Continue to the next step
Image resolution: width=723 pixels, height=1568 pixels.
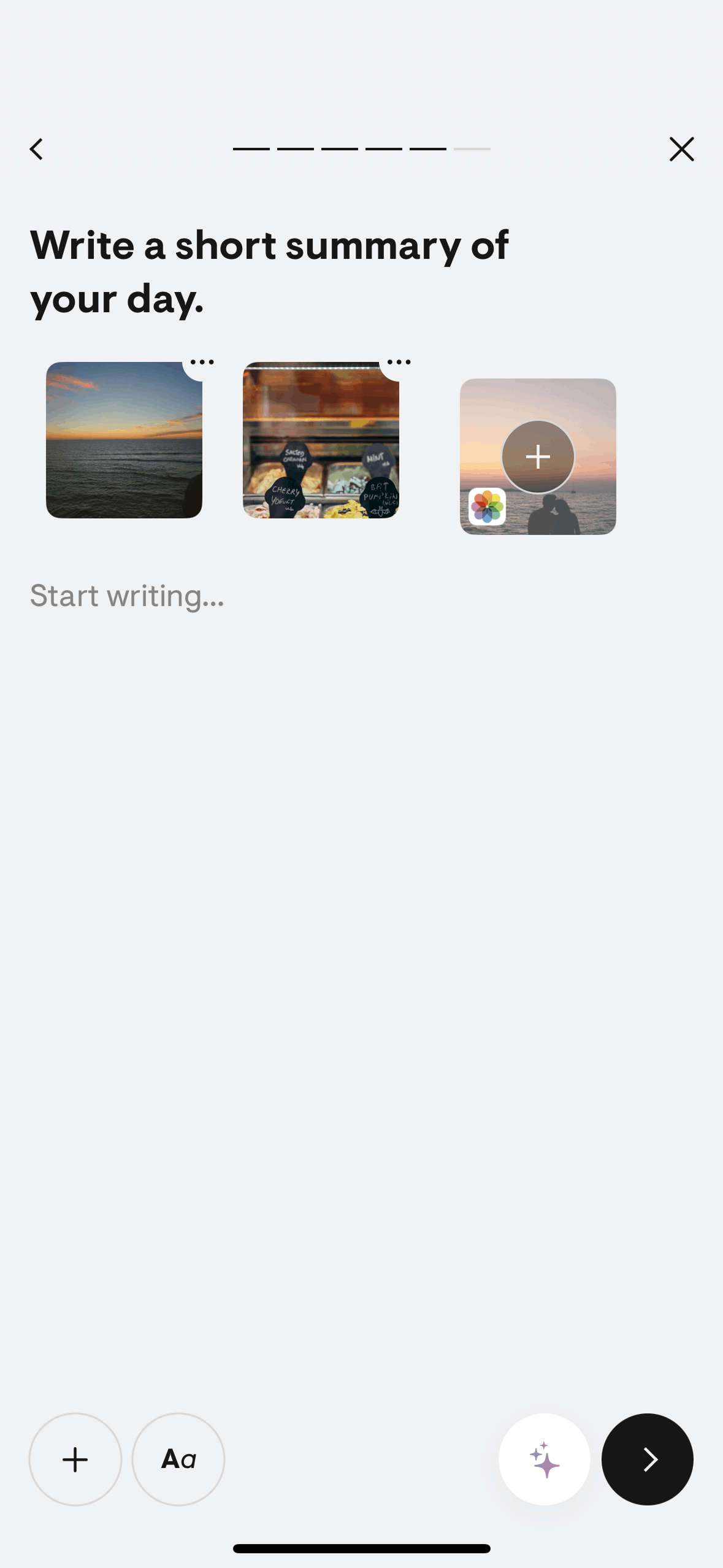(x=648, y=1459)
